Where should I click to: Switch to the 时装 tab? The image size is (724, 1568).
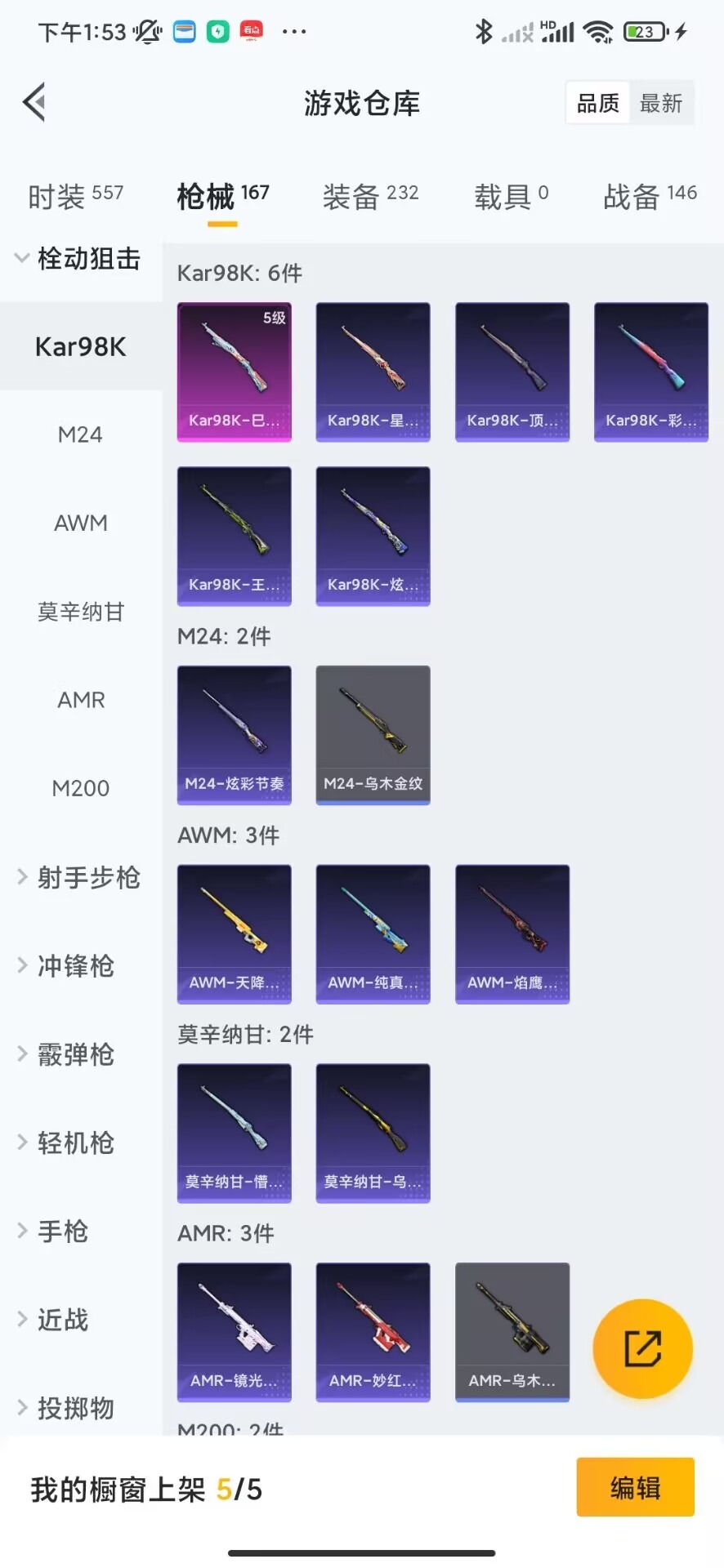(x=75, y=196)
